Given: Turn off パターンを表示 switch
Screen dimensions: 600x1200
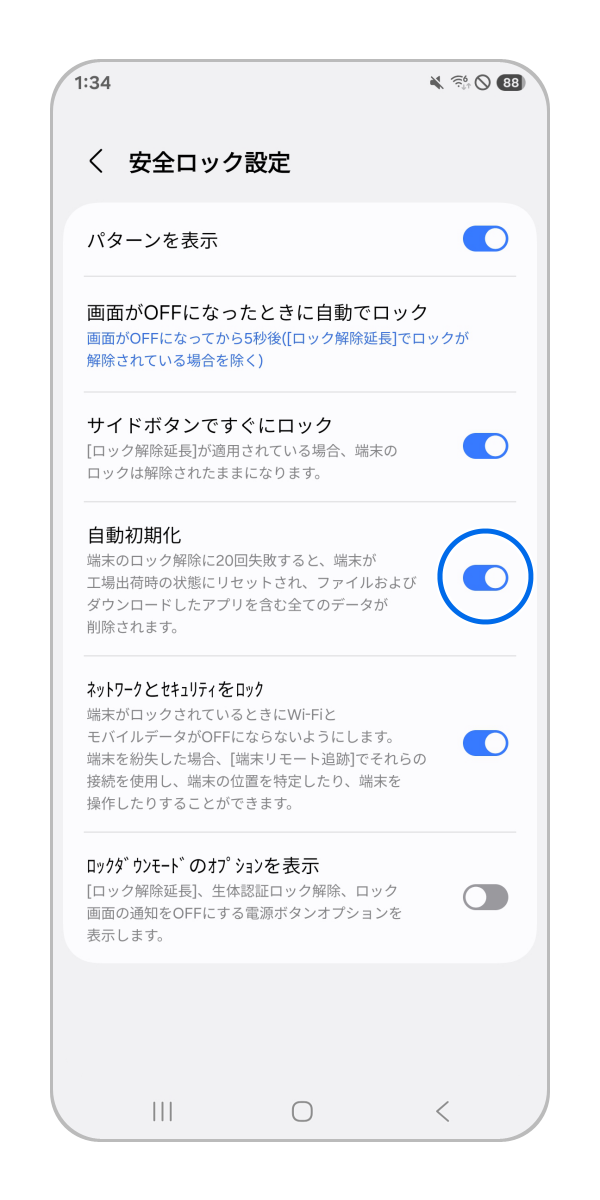Looking at the screenshot, I should tap(485, 239).
